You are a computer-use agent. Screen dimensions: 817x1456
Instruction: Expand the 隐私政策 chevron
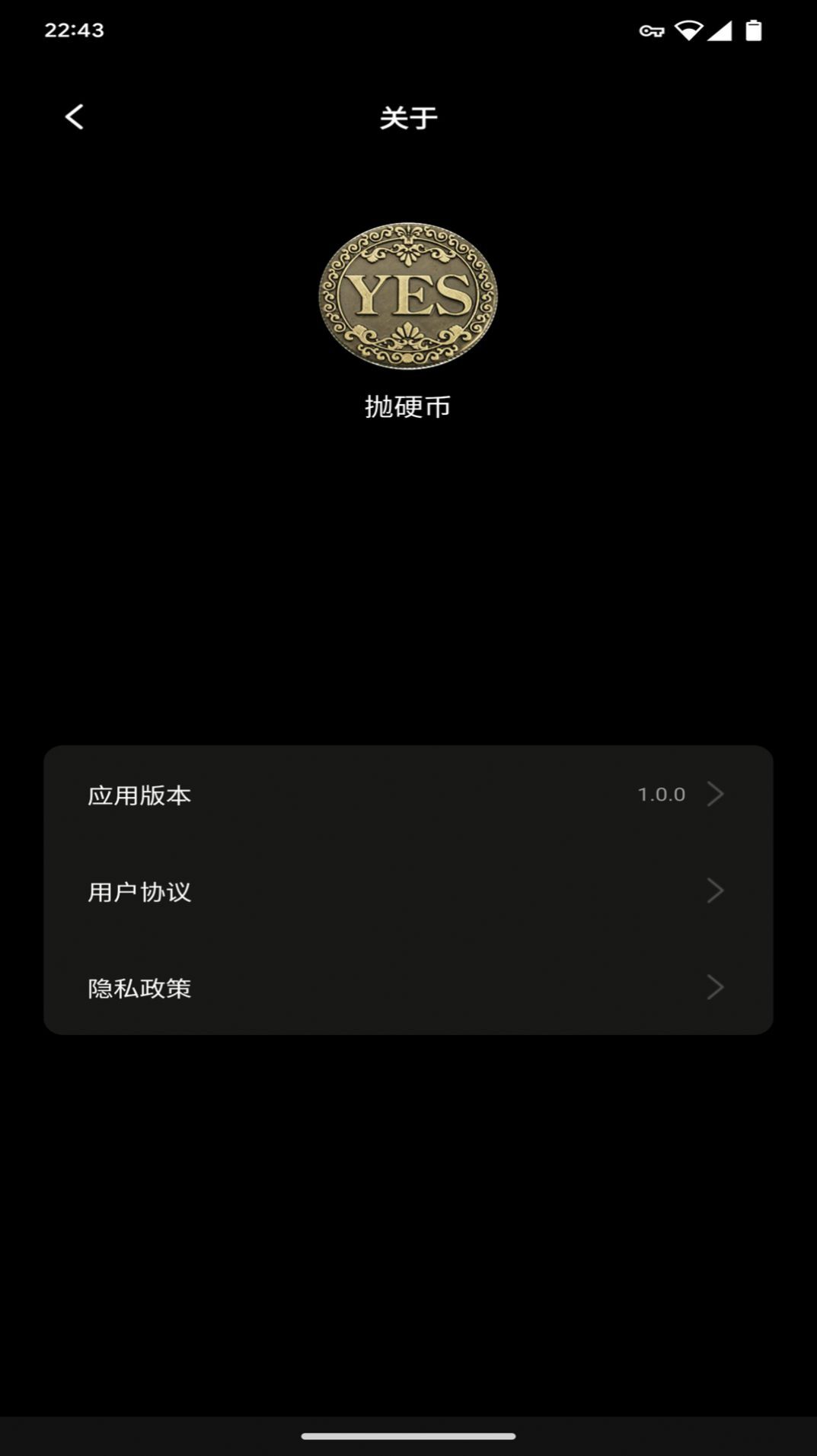714,987
